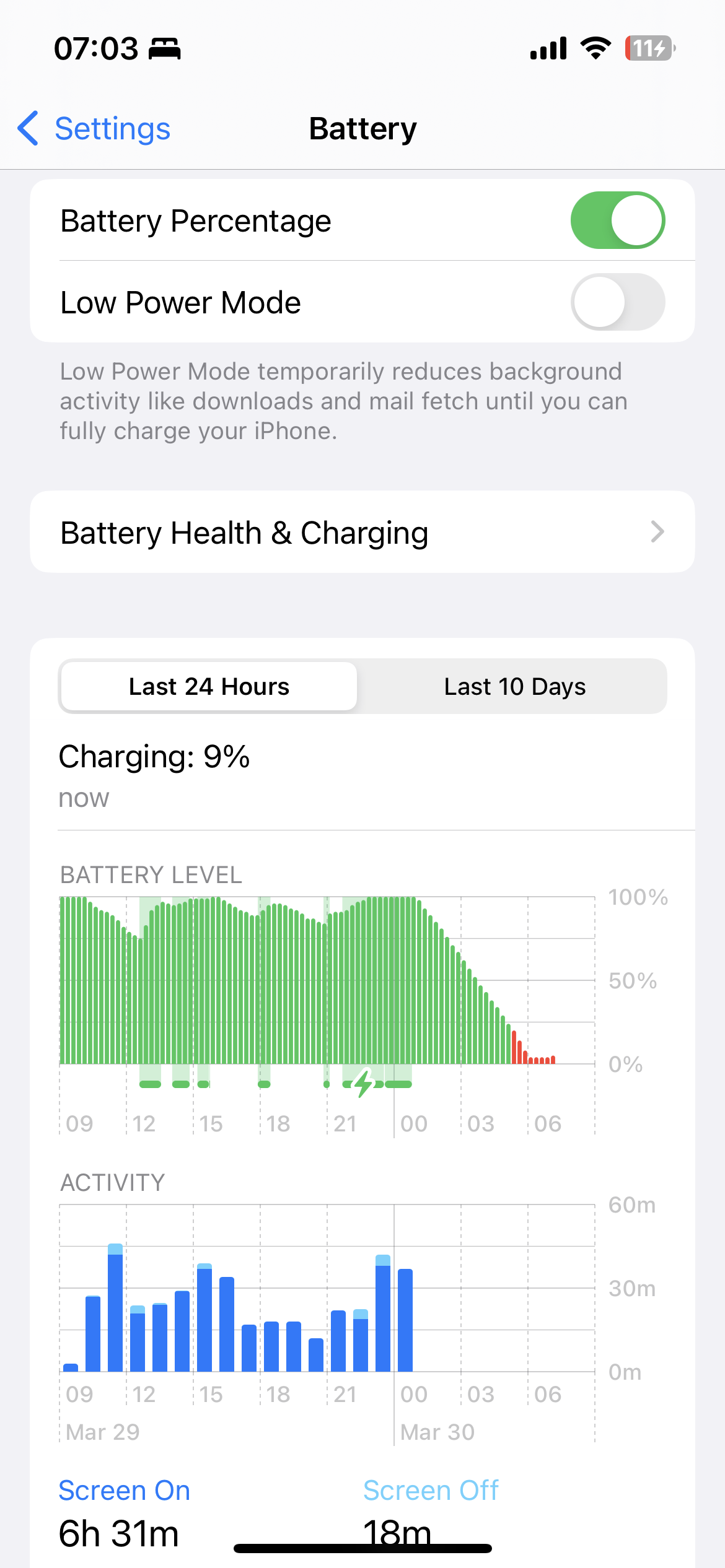Select the Last 24 Hours tab
The height and width of the screenshot is (1568, 725).
209,687
